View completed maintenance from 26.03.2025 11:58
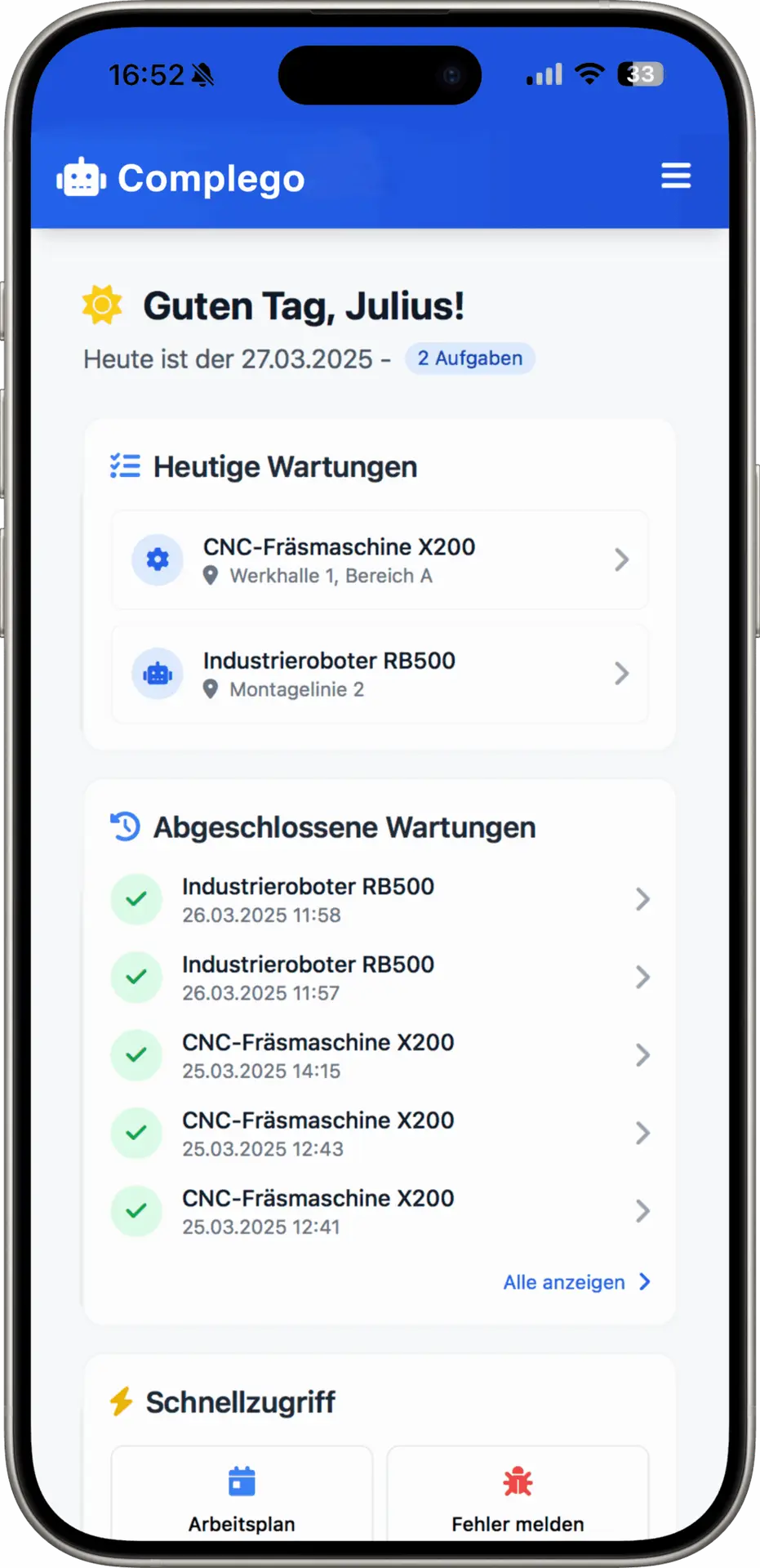This screenshot has width=760, height=1568. 380,900
